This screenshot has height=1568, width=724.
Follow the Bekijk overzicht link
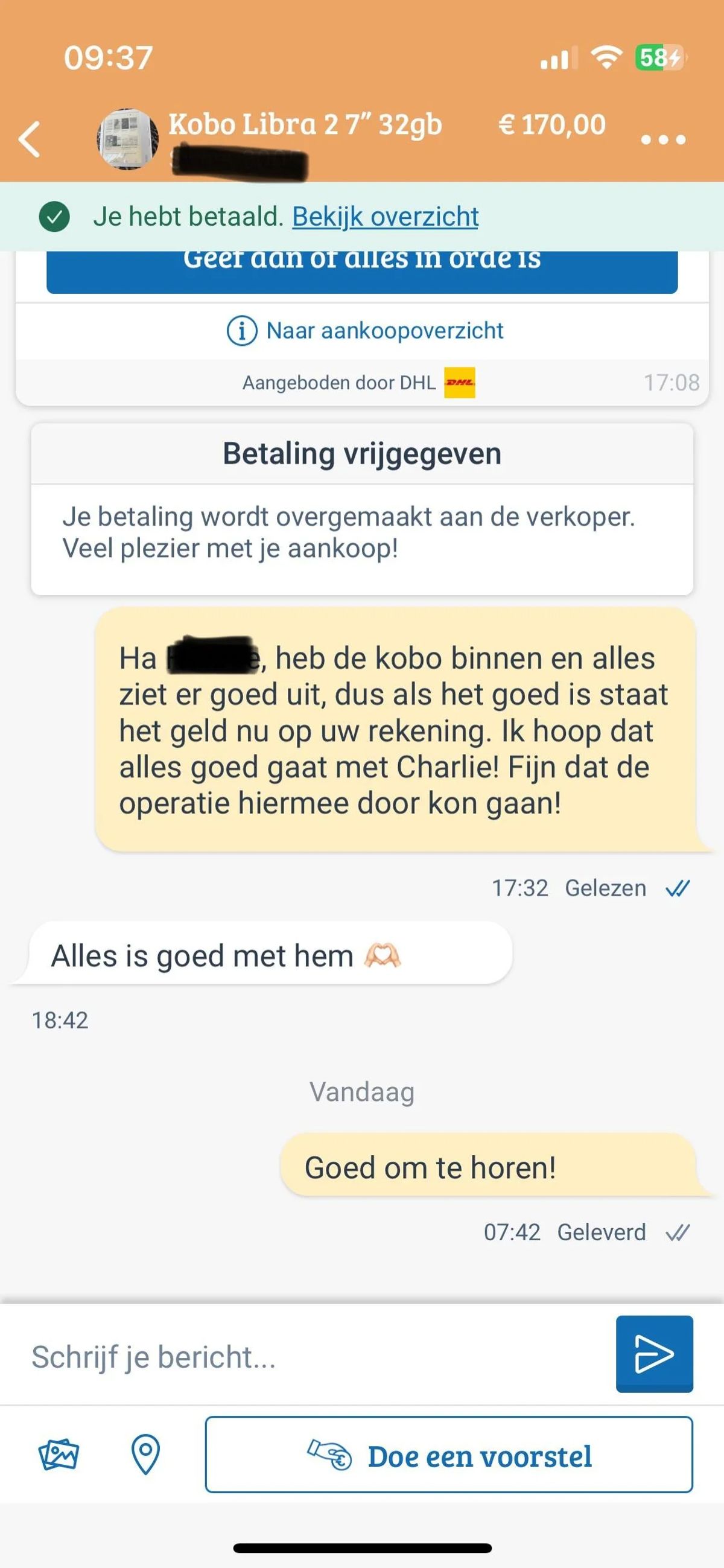point(385,217)
